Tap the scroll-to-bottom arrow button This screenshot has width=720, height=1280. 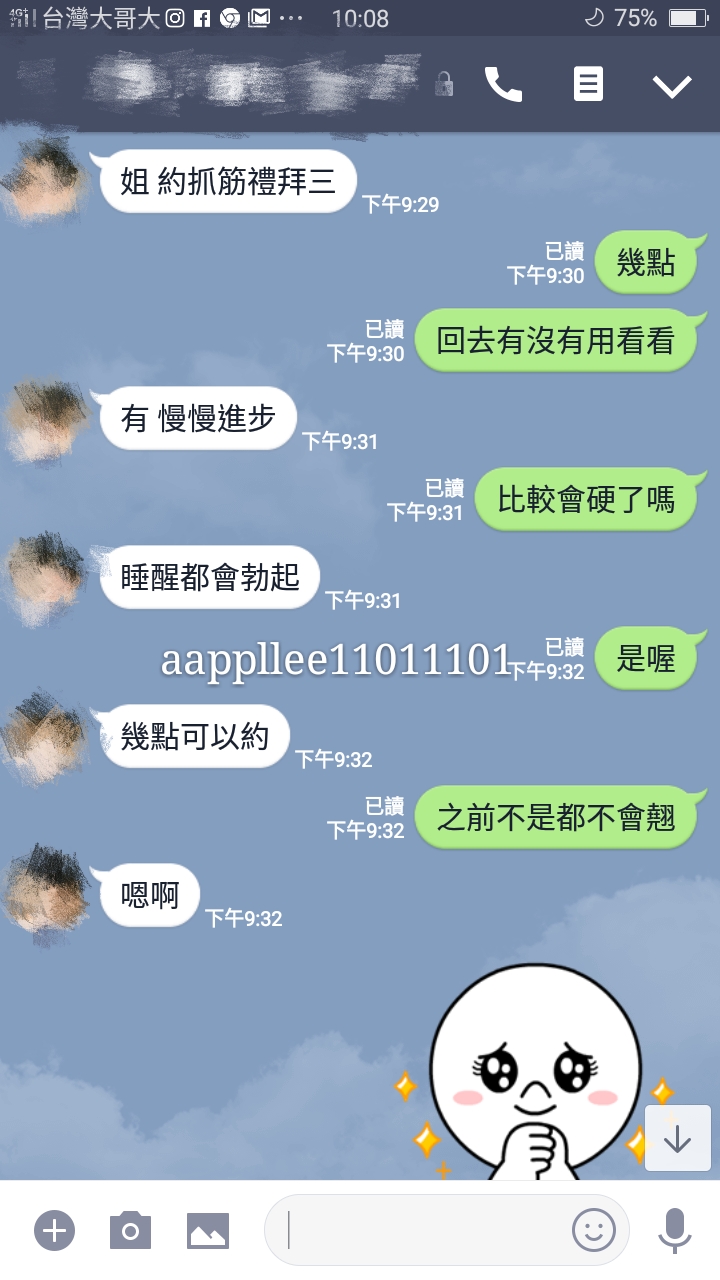pos(678,1138)
